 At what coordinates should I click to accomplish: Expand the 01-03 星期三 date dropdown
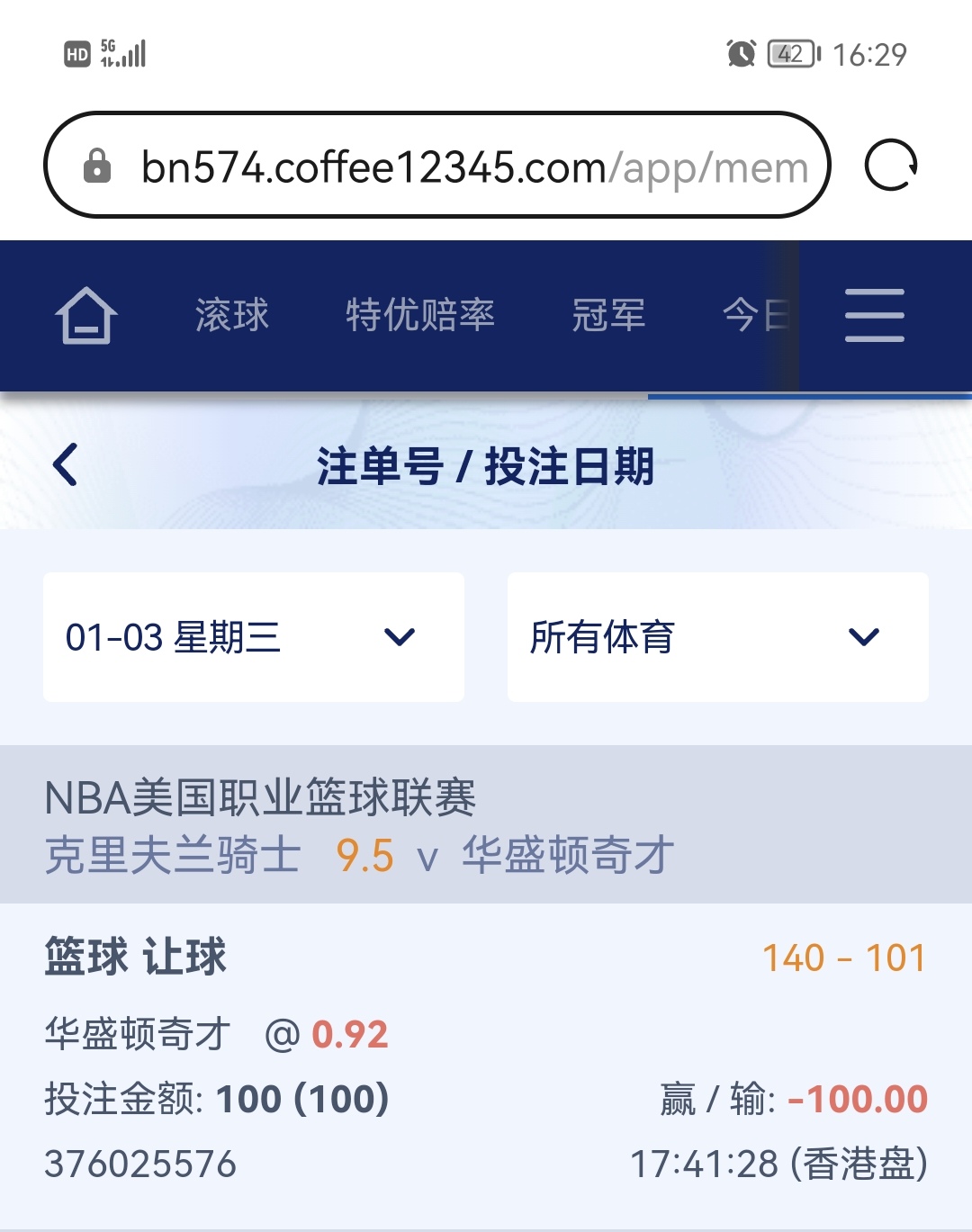point(254,637)
